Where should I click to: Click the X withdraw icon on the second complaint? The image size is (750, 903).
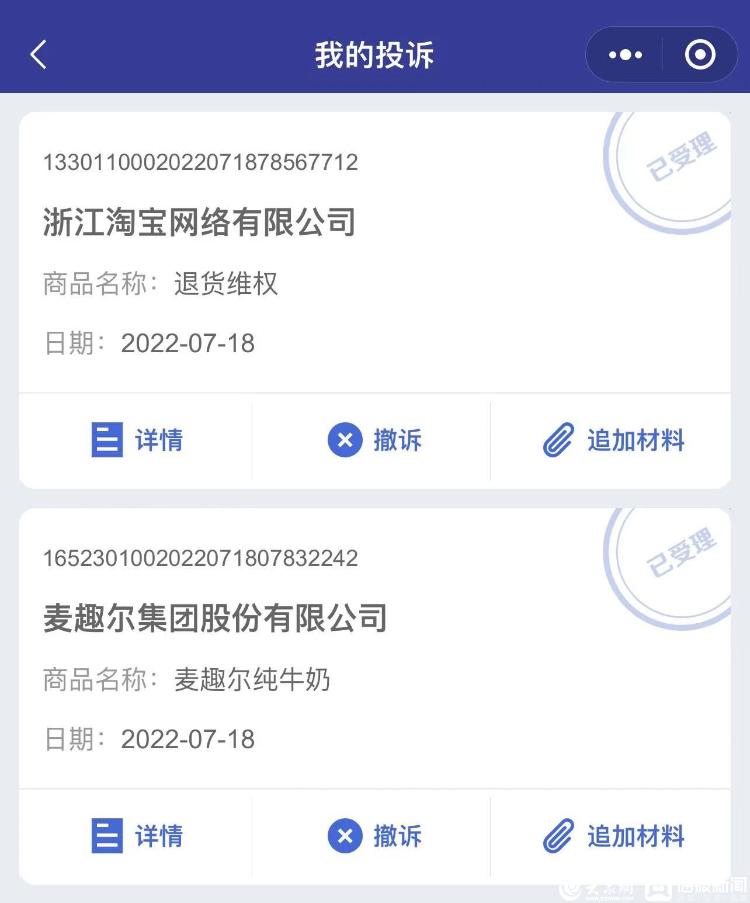click(x=344, y=836)
